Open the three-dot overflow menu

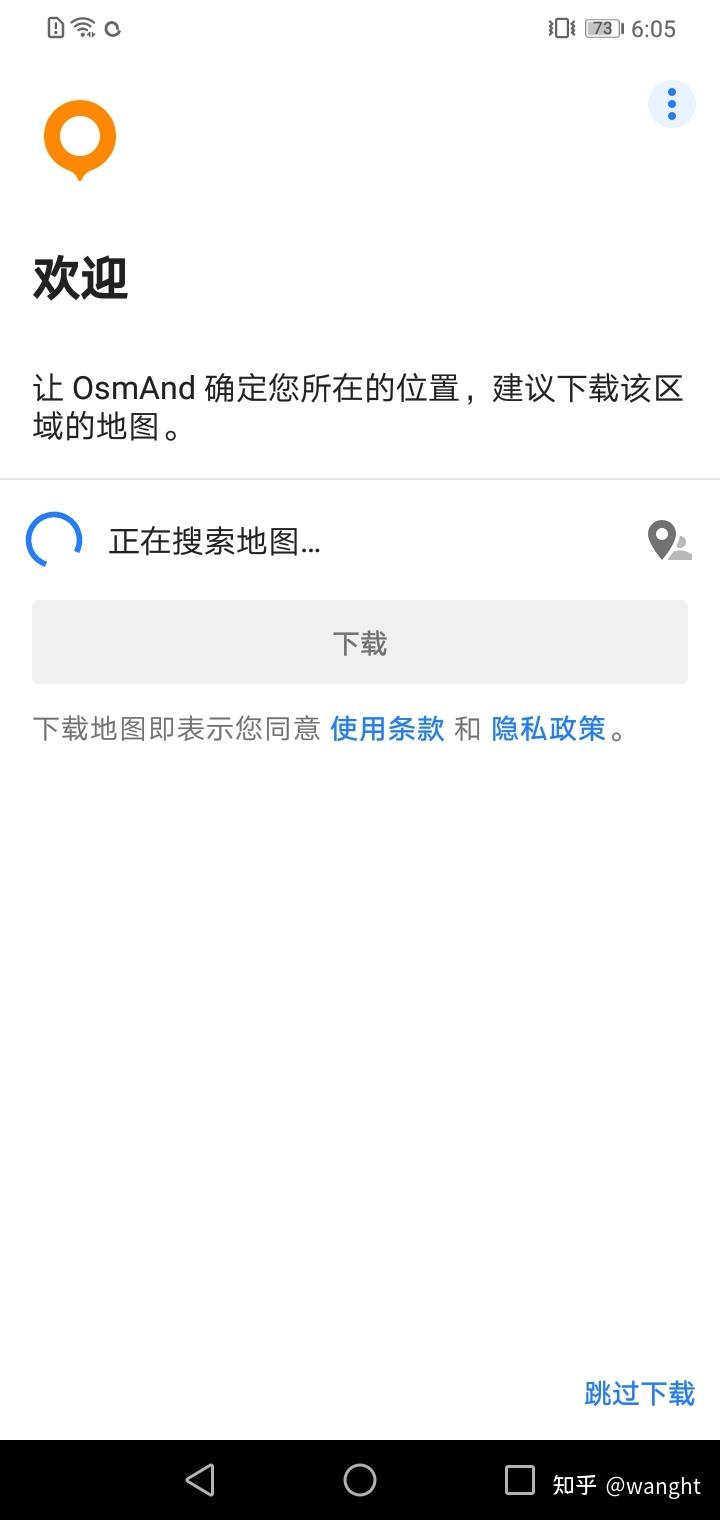(x=671, y=104)
